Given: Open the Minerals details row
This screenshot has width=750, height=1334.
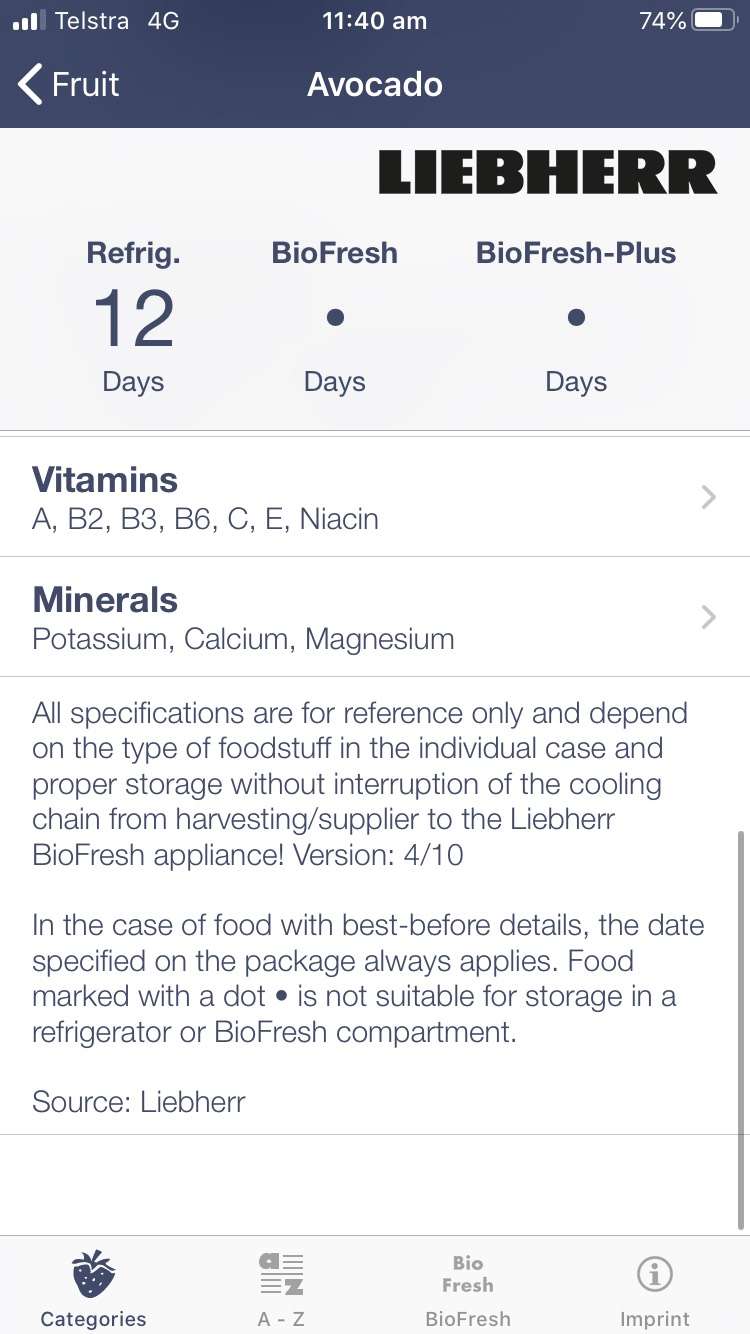Looking at the screenshot, I should coord(375,617).
